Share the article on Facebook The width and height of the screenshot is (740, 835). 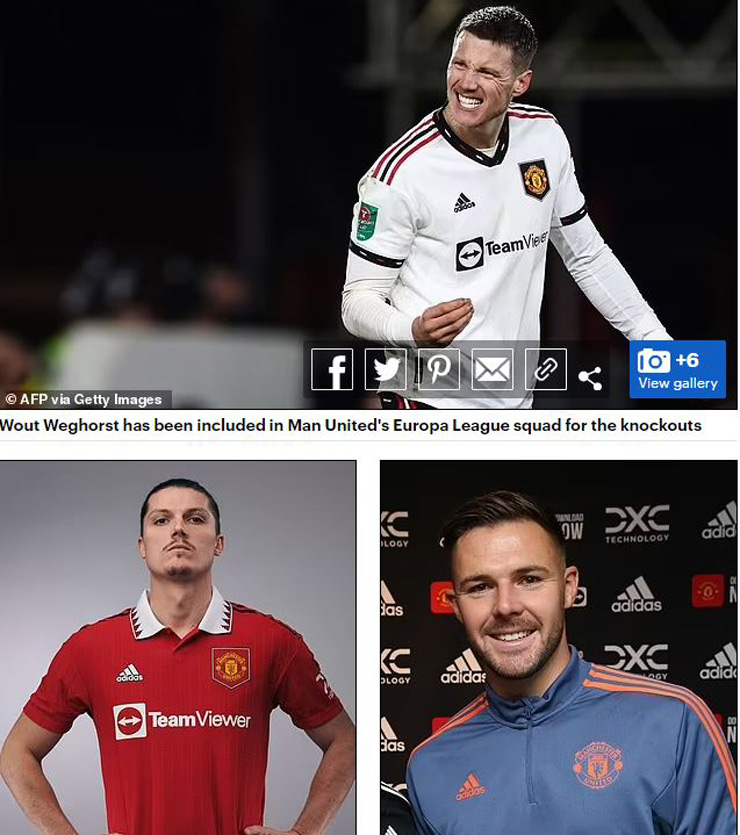[332, 370]
